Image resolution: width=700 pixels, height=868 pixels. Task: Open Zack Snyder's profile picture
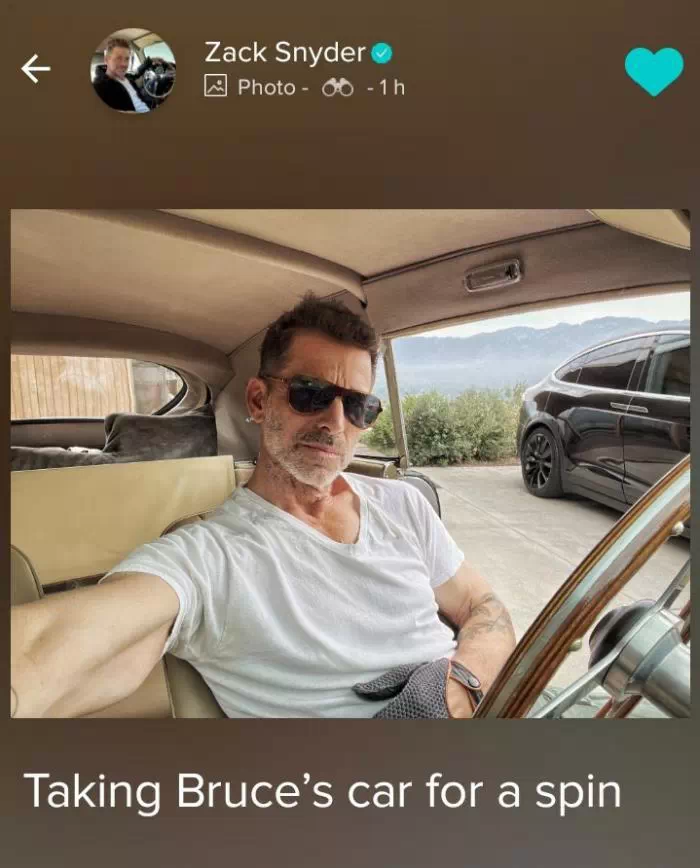pos(133,69)
